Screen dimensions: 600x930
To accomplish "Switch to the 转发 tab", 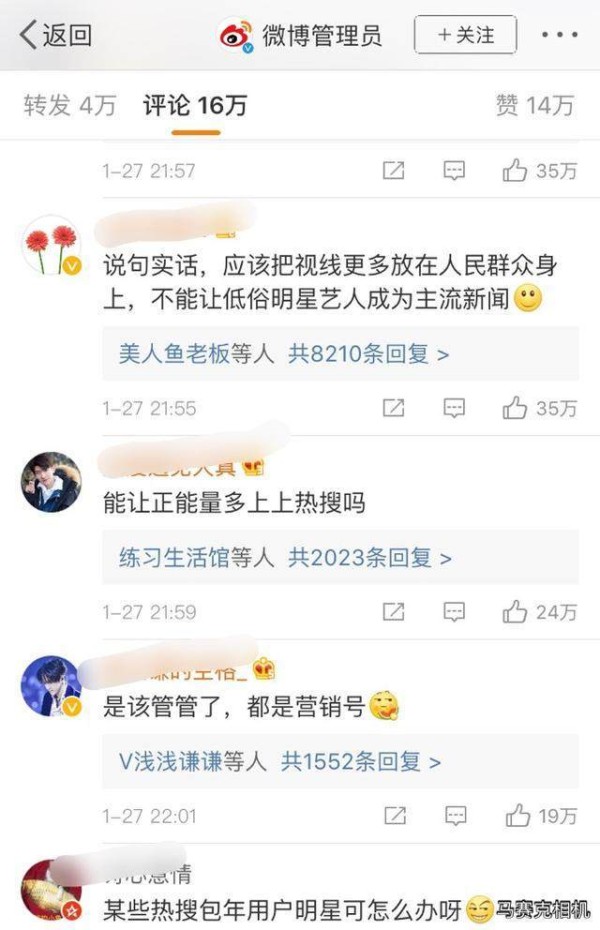I will (x=70, y=105).
